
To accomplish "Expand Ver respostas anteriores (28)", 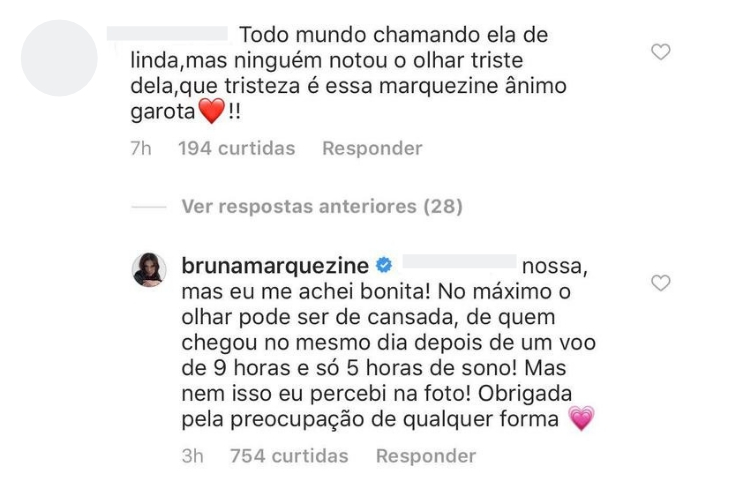I will tap(322, 208).
